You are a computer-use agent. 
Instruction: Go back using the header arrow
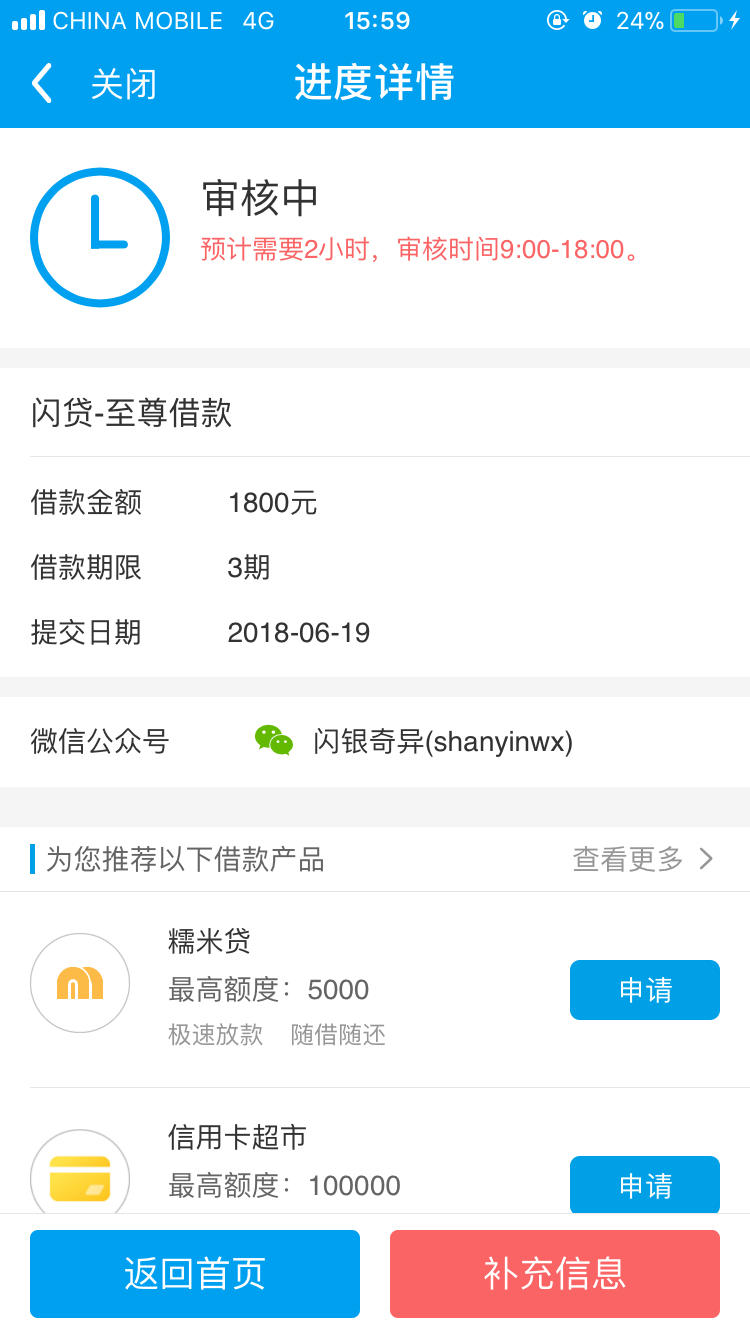click(41, 84)
